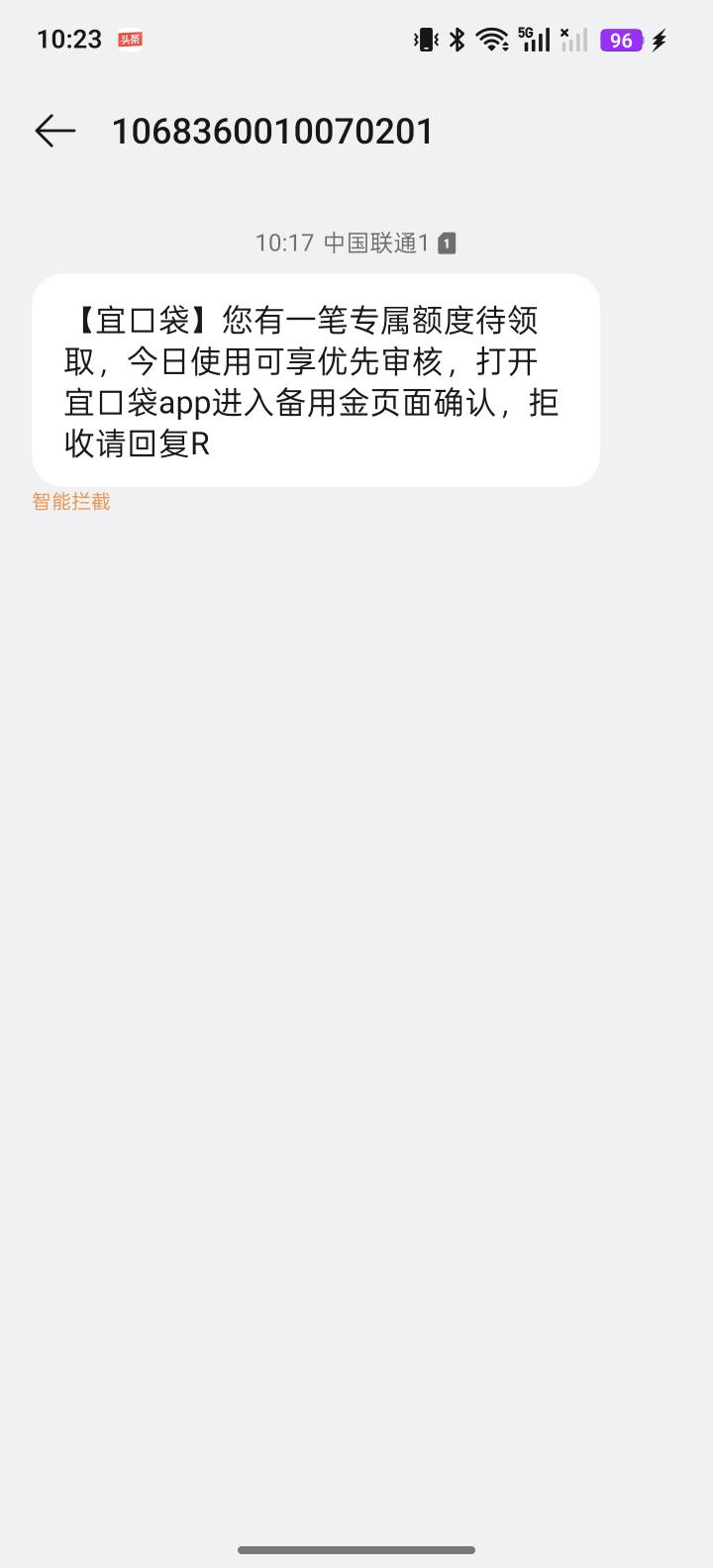Tap the 宜口袋 message bubble
Image resolution: width=713 pixels, height=1568 pixels.
click(x=316, y=380)
